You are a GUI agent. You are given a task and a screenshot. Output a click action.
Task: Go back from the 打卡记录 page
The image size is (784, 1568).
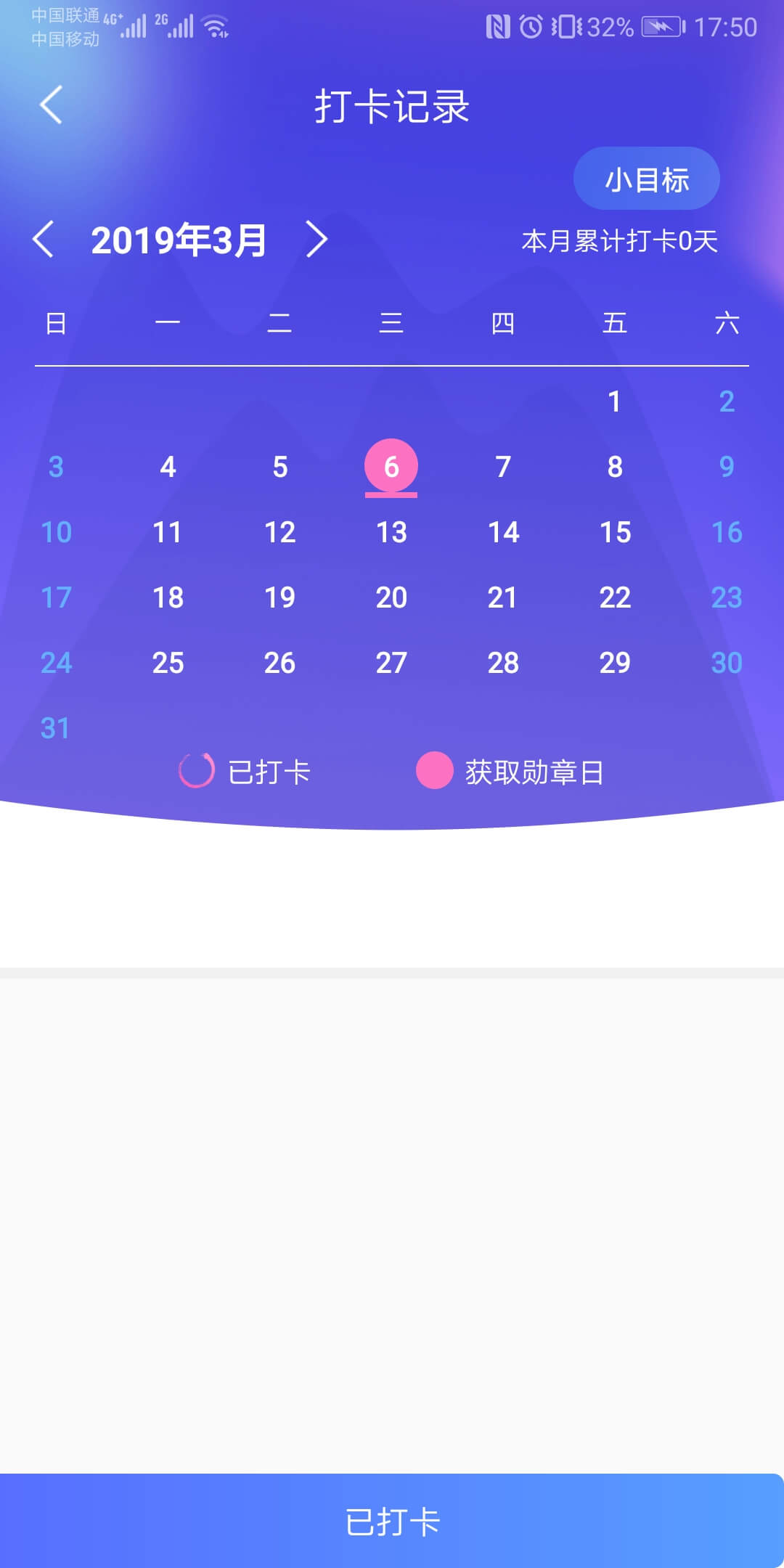click(51, 105)
